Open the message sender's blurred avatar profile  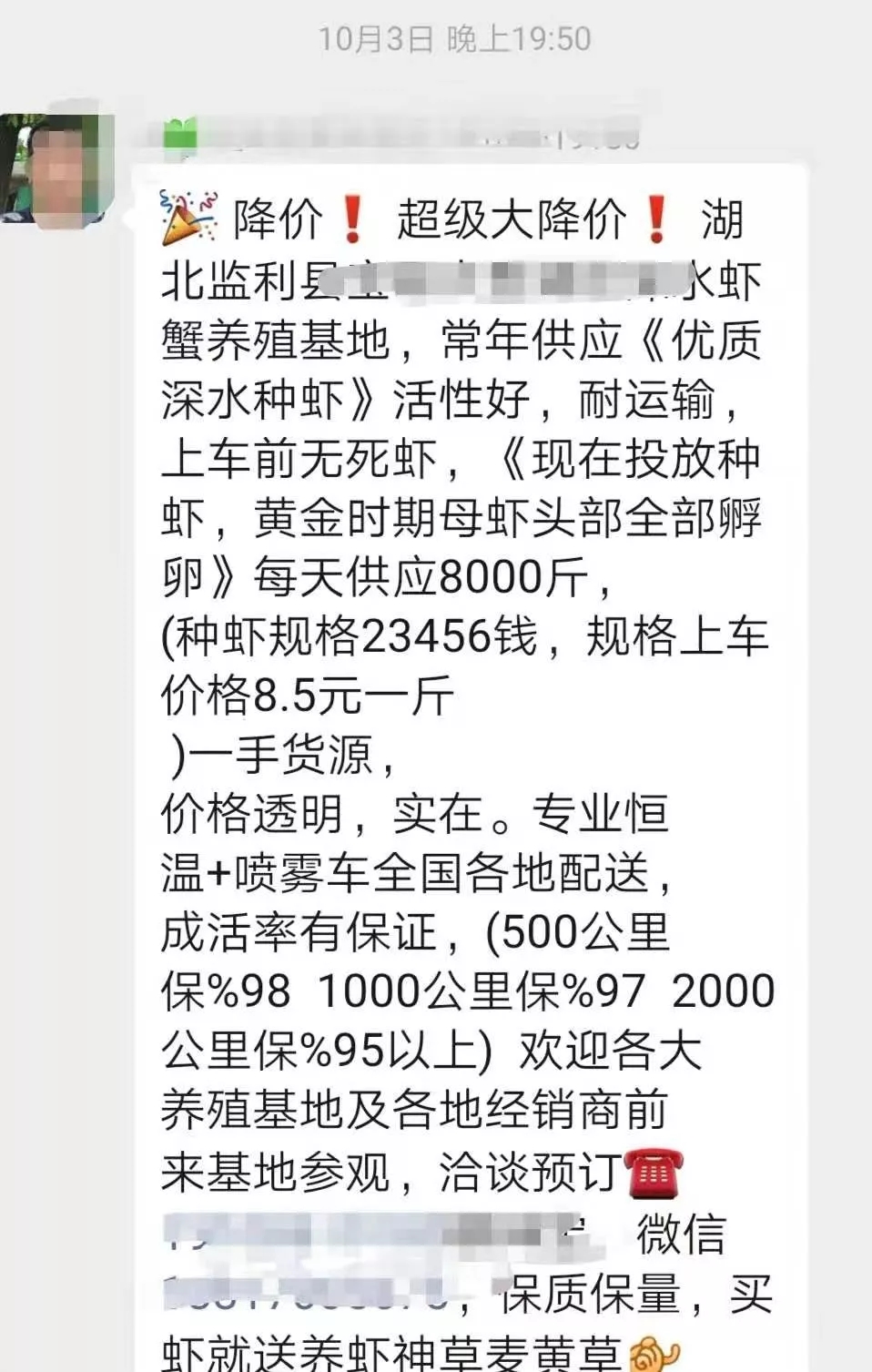(x=57, y=168)
